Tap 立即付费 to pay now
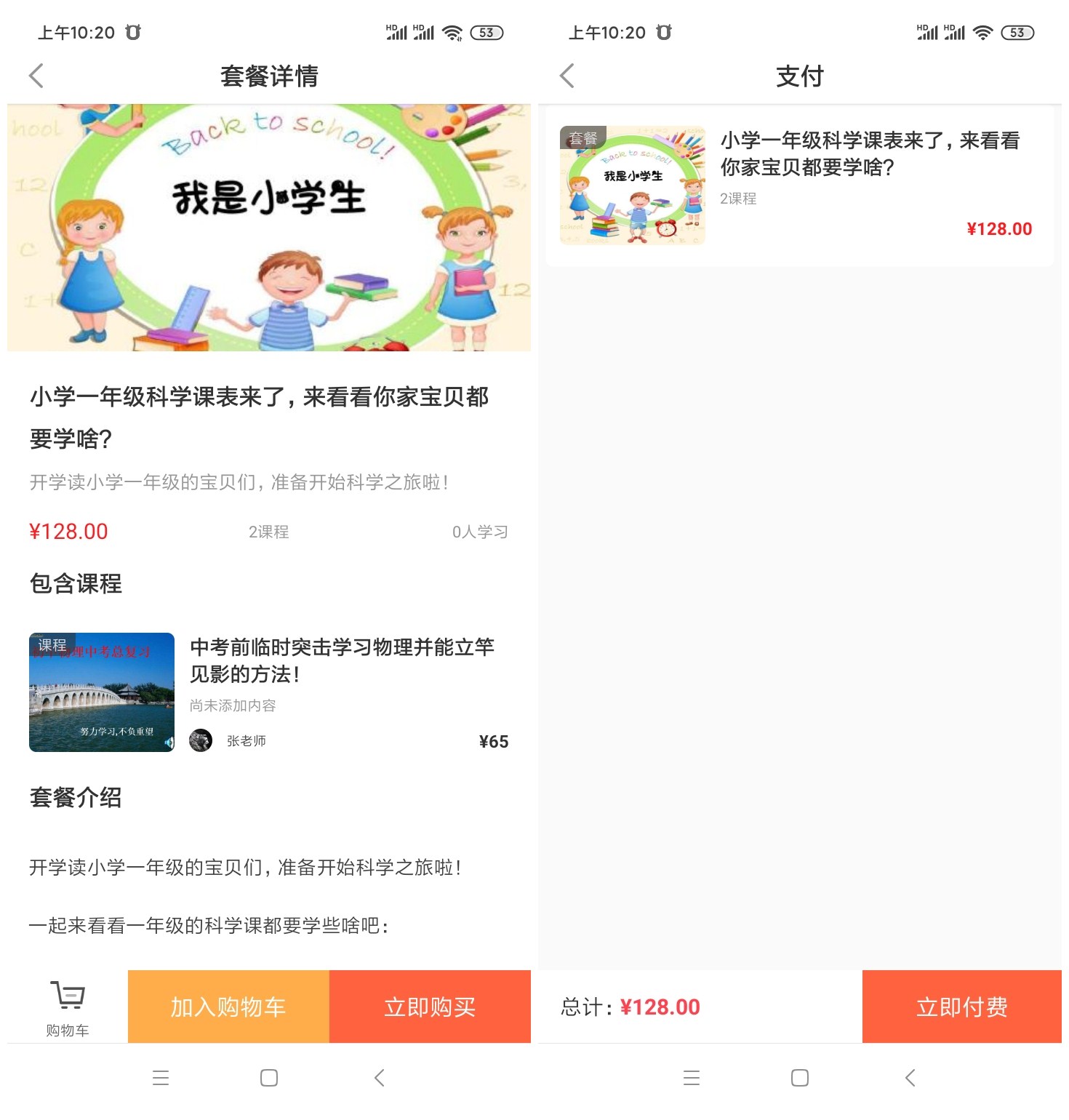Screen dimensions: 1069x1120 point(961,1007)
